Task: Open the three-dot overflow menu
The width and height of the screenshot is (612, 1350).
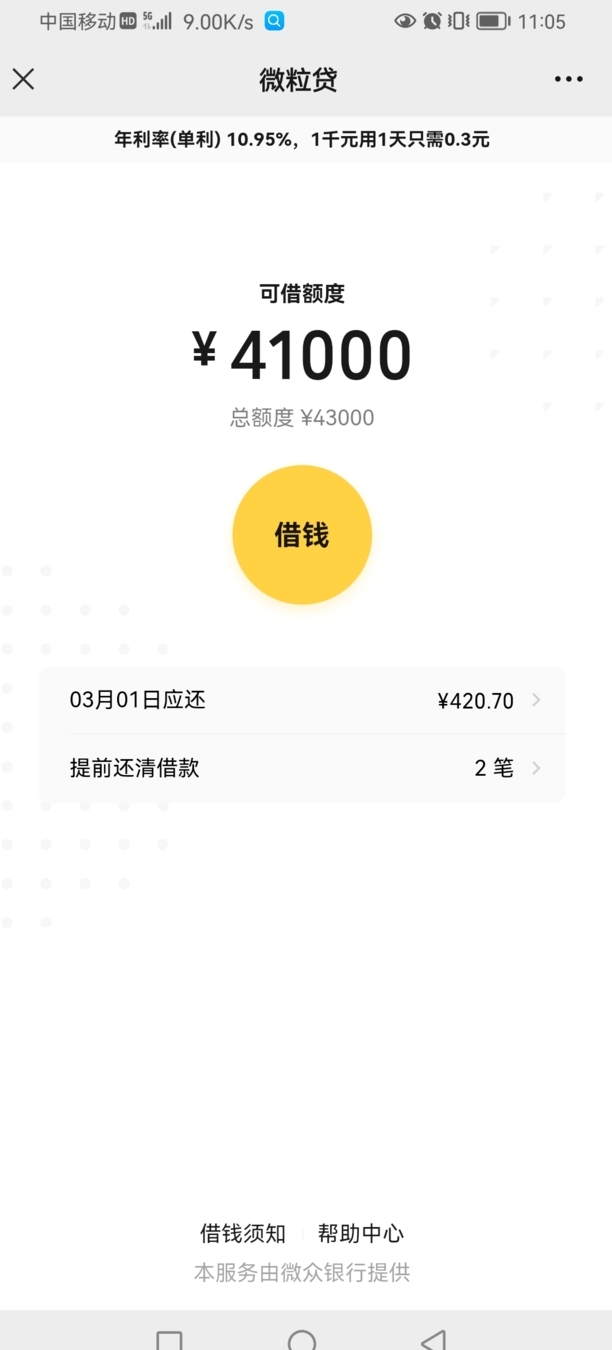Action: pyautogui.click(x=568, y=80)
